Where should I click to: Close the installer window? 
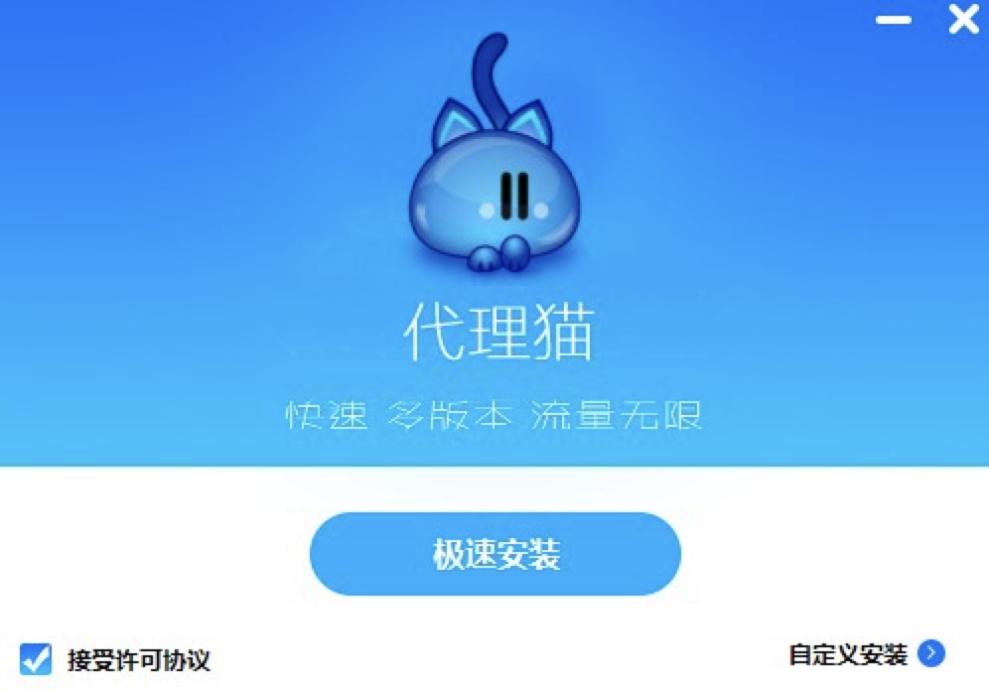[x=963, y=19]
